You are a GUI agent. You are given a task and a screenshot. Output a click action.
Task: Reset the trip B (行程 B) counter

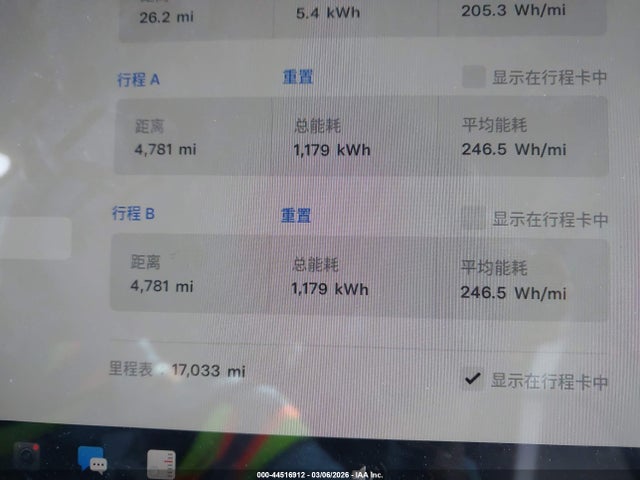click(295, 215)
